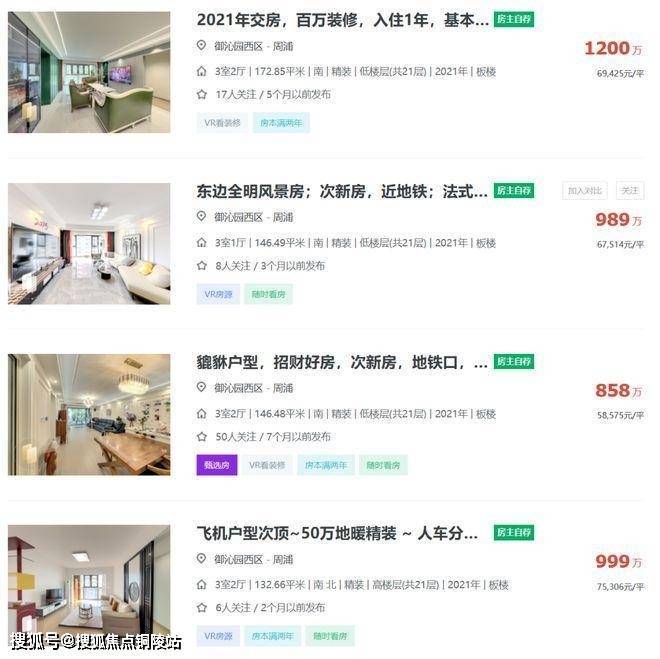Open the photo of the 858万 listing
The height and width of the screenshot is (659, 660).
[x=89, y=414]
